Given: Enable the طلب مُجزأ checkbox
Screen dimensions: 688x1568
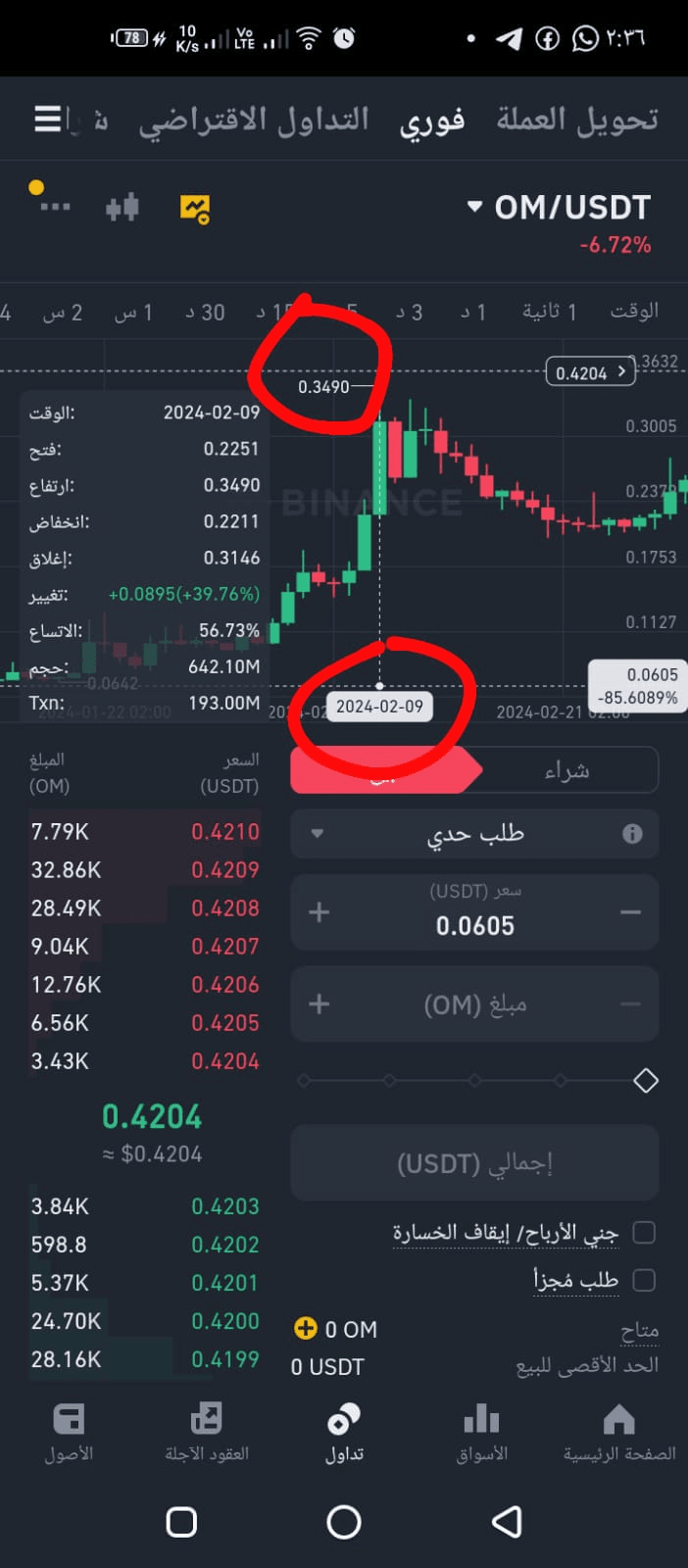Looking at the screenshot, I should [x=644, y=1280].
